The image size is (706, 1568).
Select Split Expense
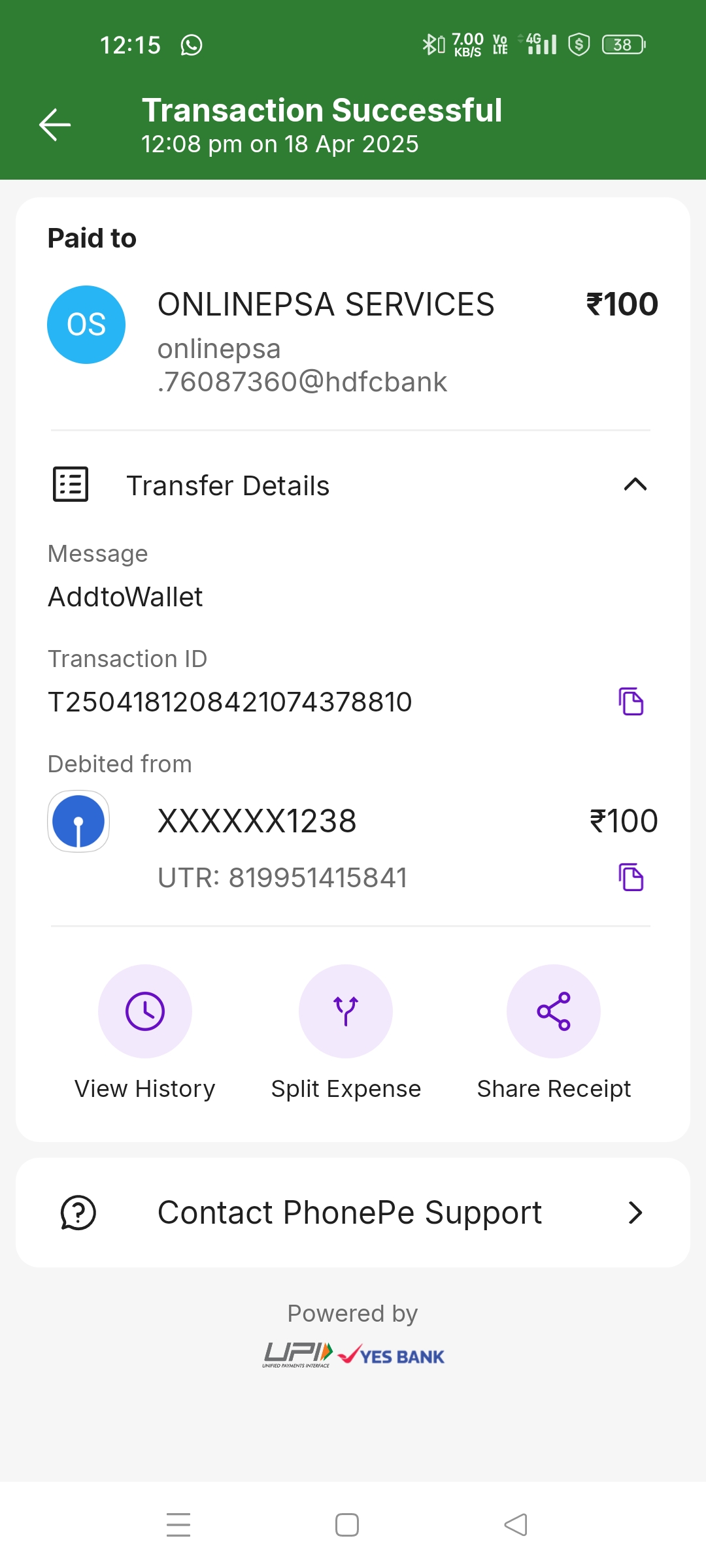pos(346,1011)
